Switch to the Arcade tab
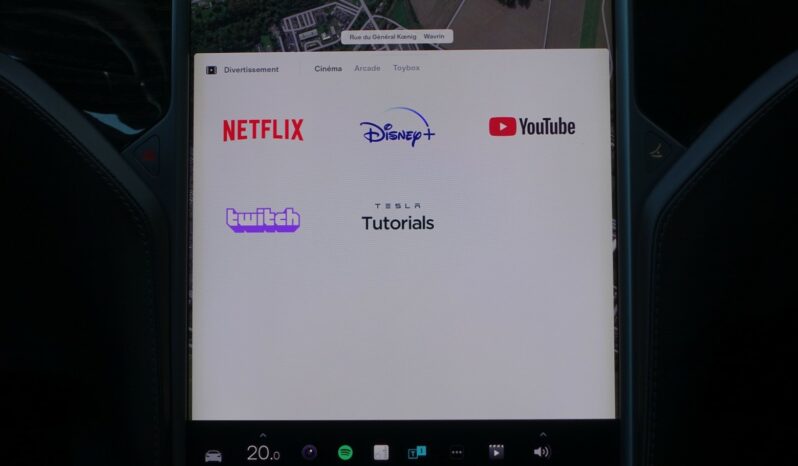 pyautogui.click(x=367, y=69)
